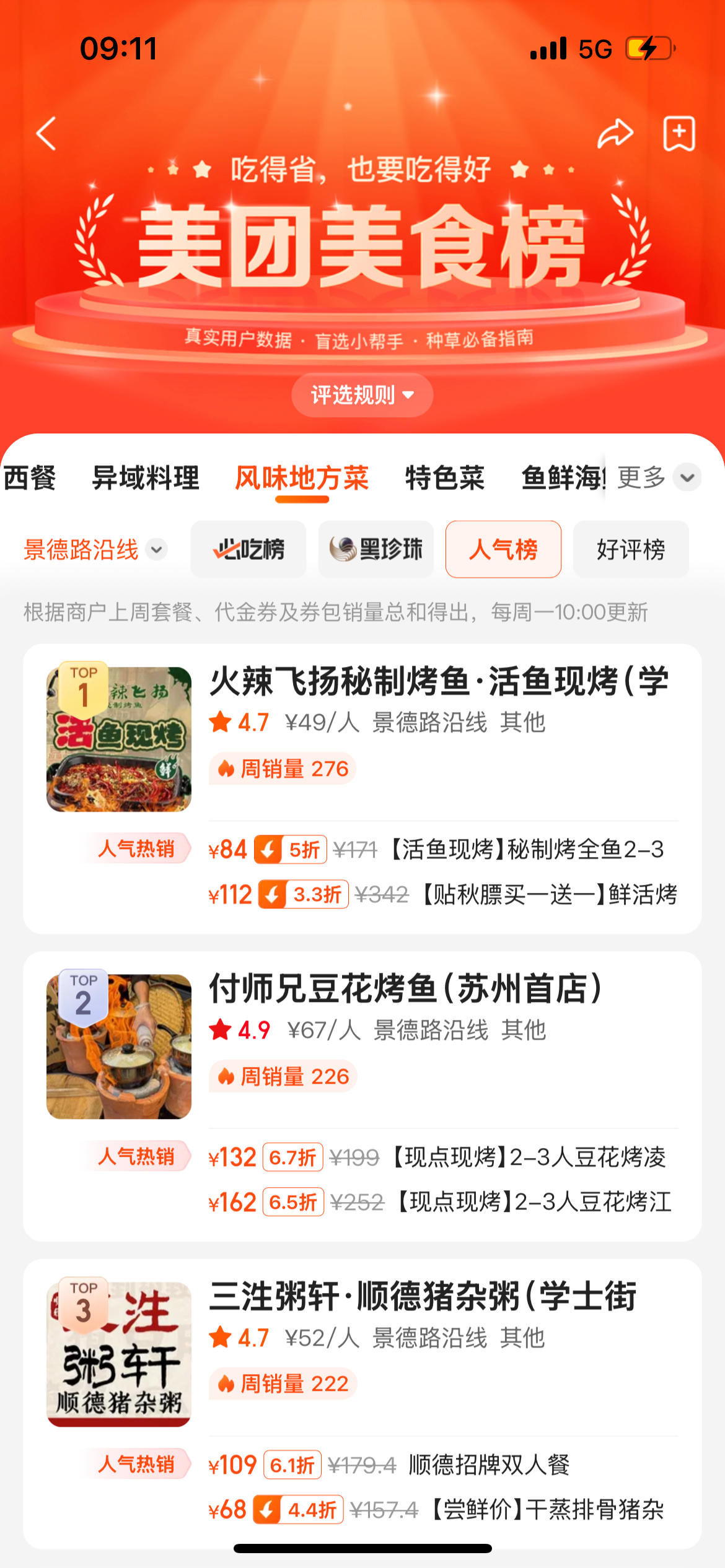Tap the 黑珍珠 pearl badge filter
This screenshot has width=725, height=1568.
376,549
